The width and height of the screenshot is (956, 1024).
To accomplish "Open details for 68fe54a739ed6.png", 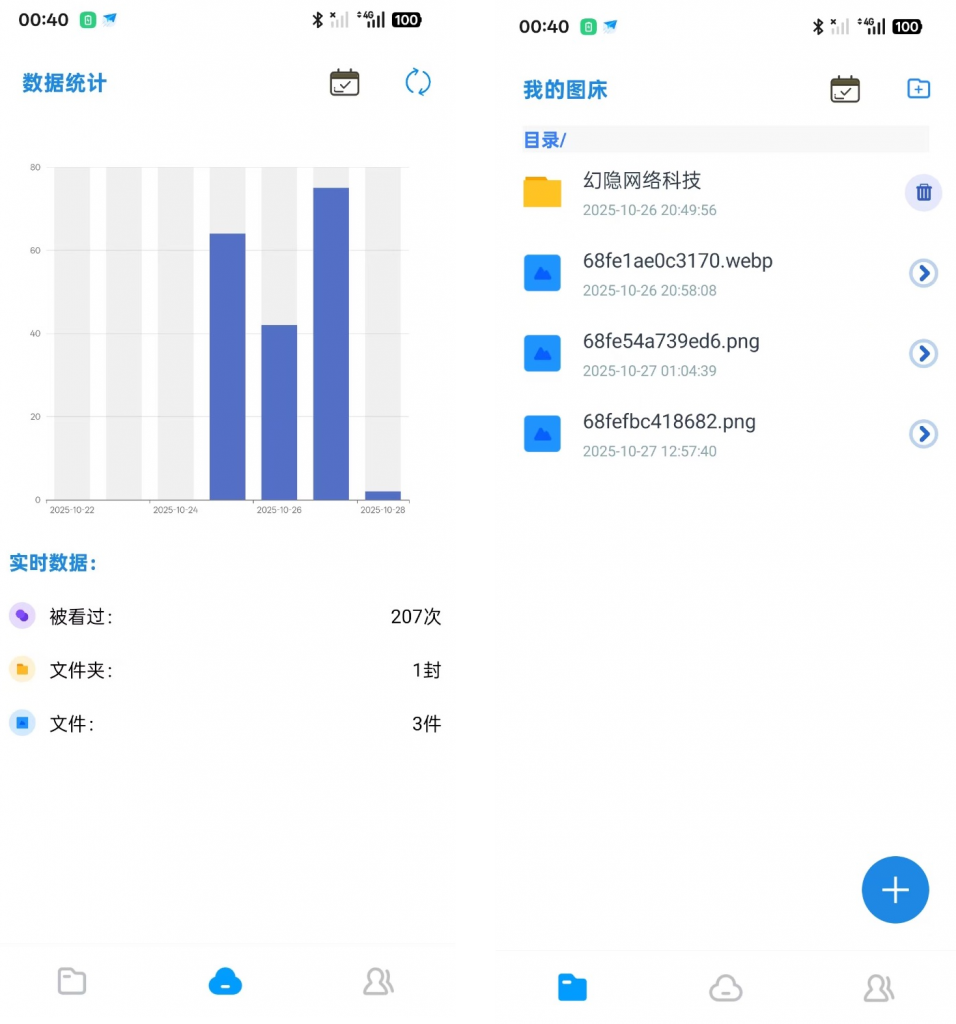I will (x=923, y=353).
